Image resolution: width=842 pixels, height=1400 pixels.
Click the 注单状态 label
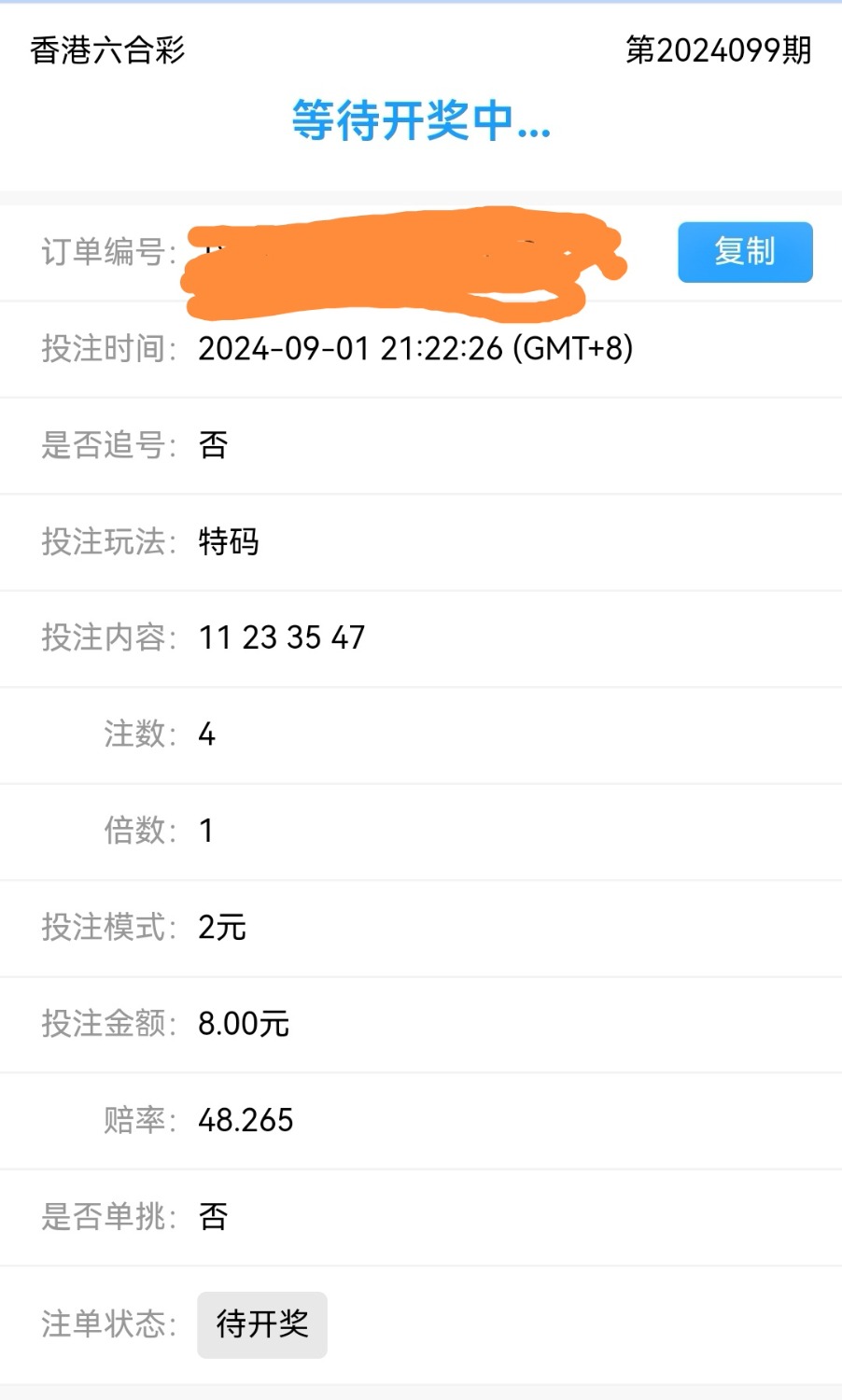click(x=105, y=1323)
